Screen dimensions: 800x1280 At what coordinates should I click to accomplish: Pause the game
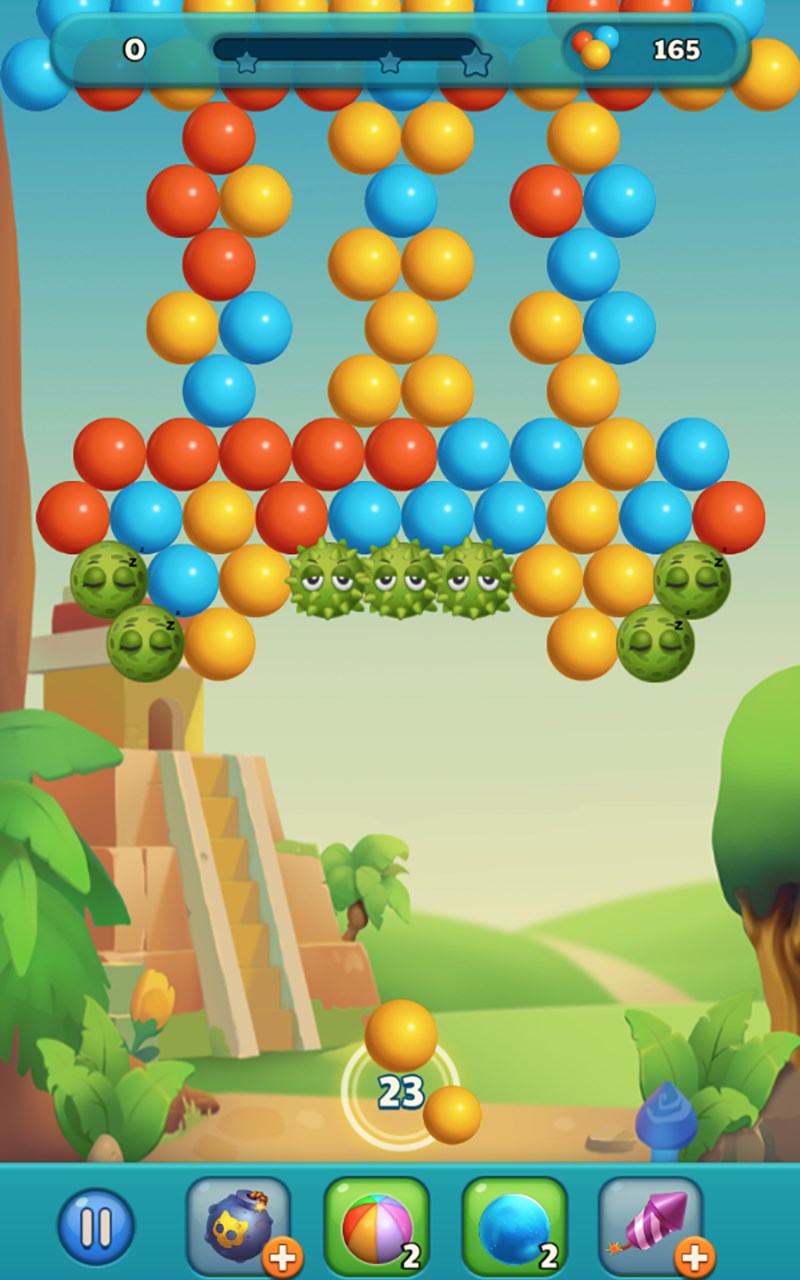tap(95, 1225)
